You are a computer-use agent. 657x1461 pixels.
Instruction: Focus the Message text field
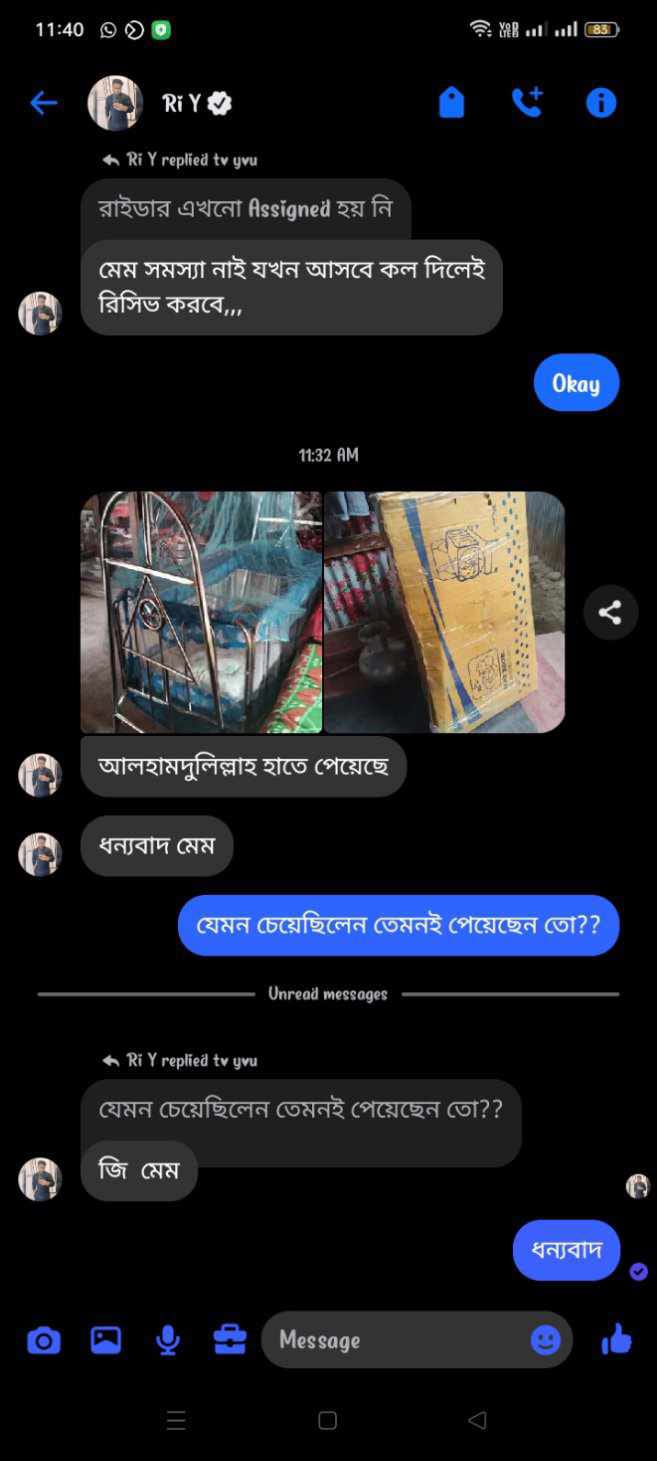395,1340
